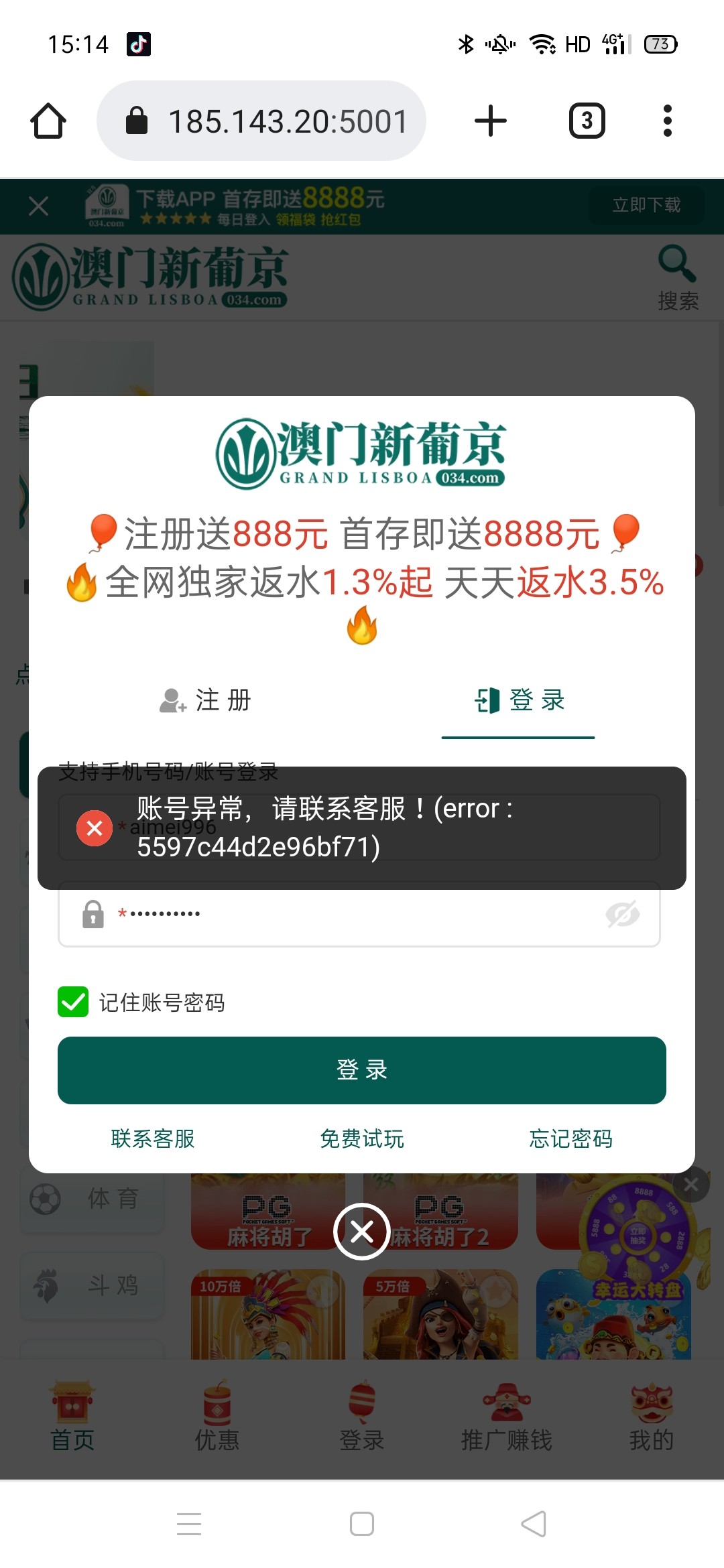724x1568 pixels.
Task: Close the login dialog with X circle
Action: pyautogui.click(x=362, y=1232)
